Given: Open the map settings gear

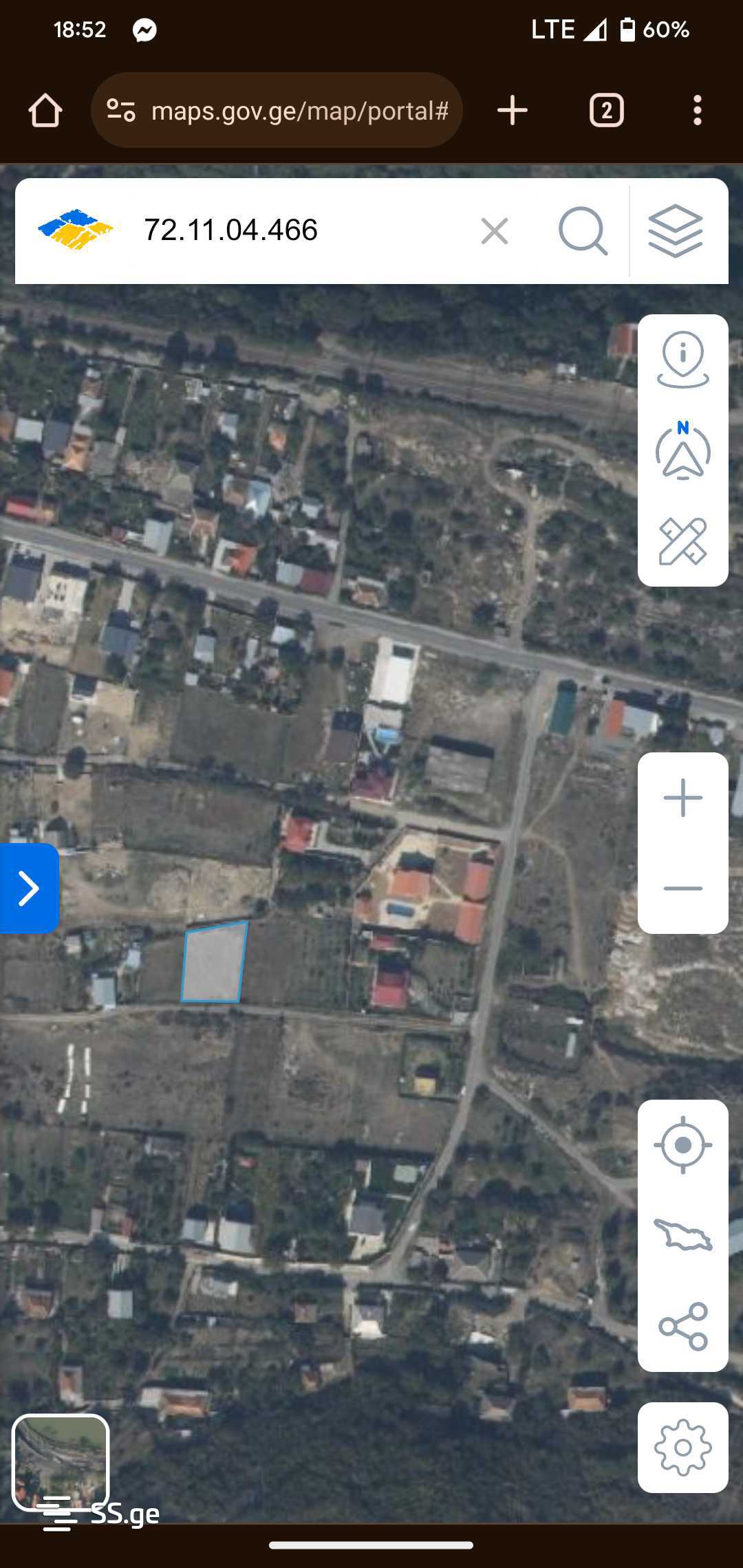Looking at the screenshot, I should click(x=682, y=1448).
